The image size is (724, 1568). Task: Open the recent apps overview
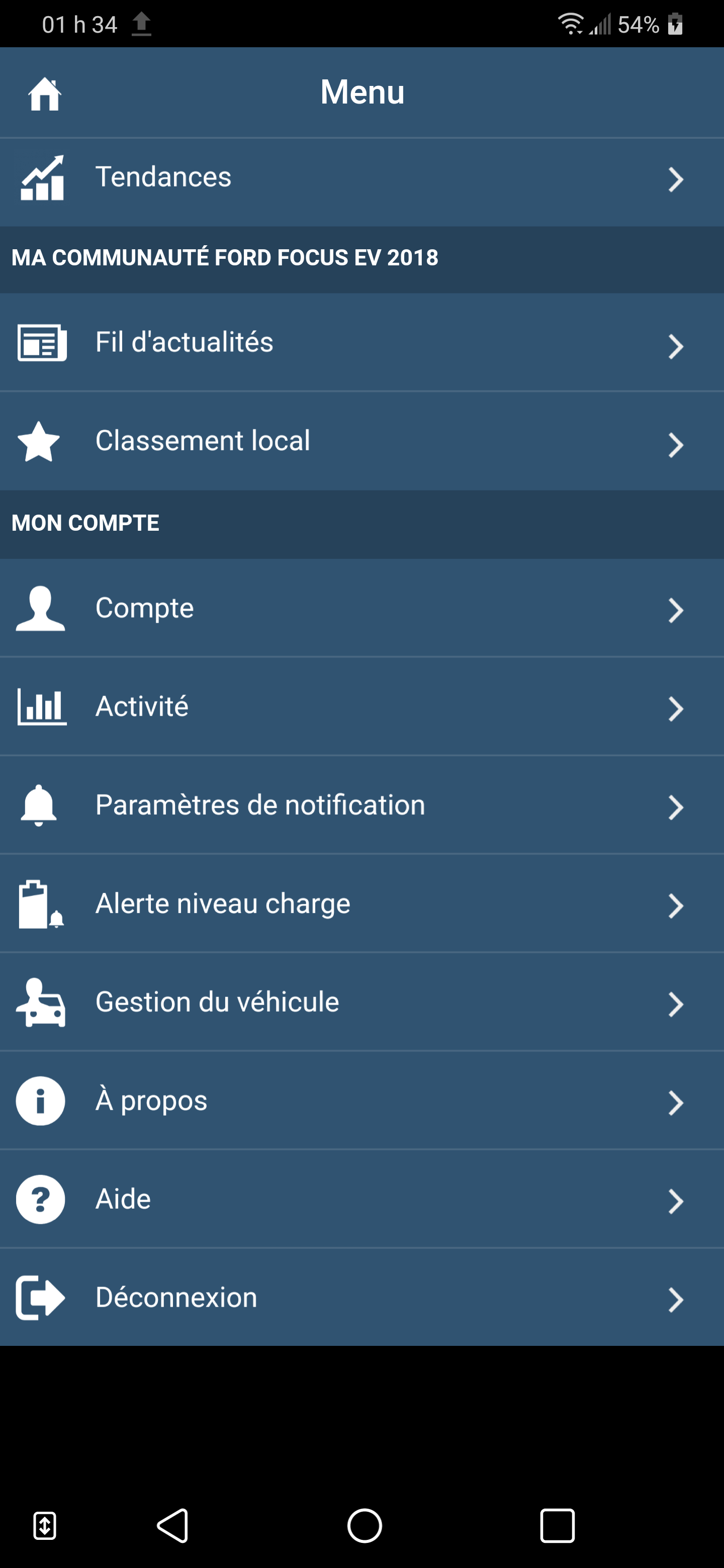(x=557, y=1526)
